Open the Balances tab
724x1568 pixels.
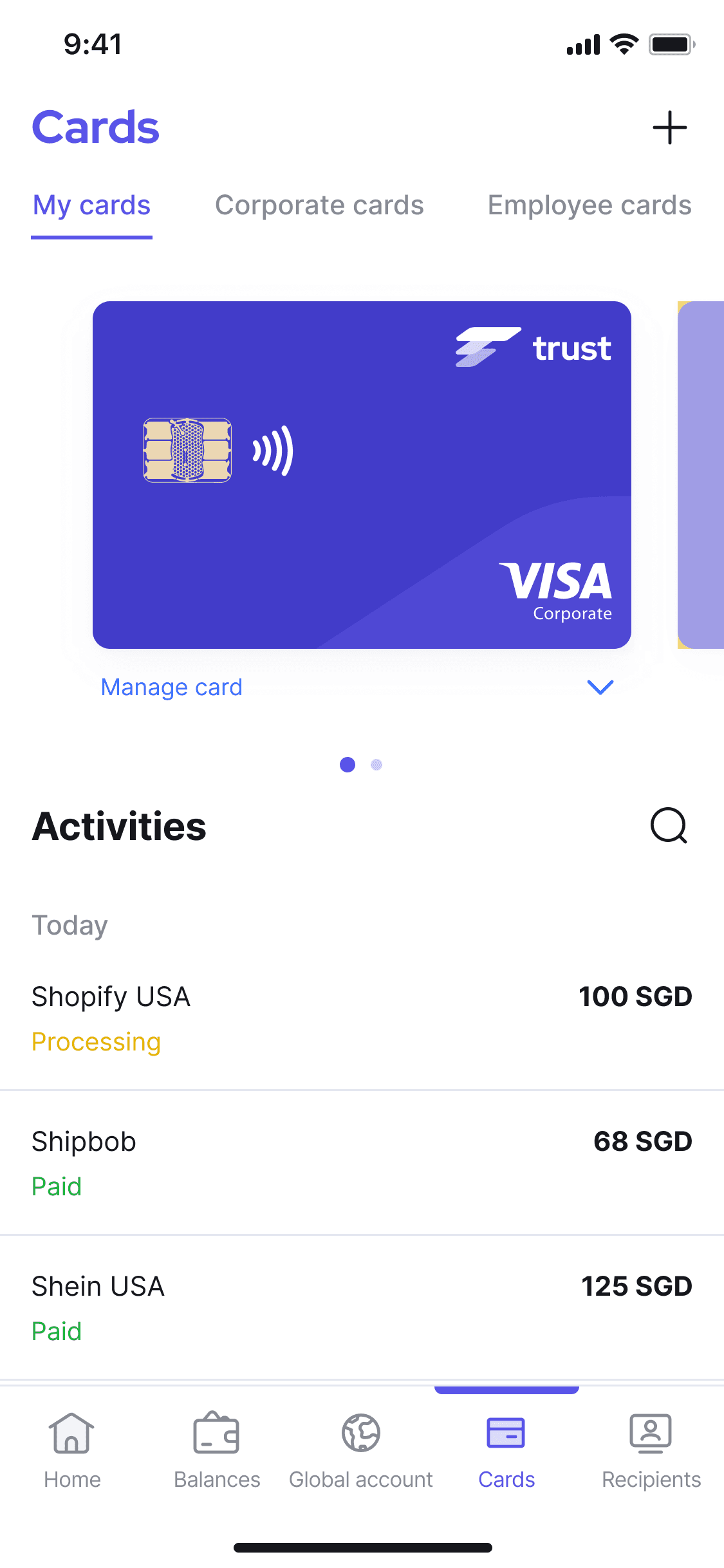(x=217, y=1451)
